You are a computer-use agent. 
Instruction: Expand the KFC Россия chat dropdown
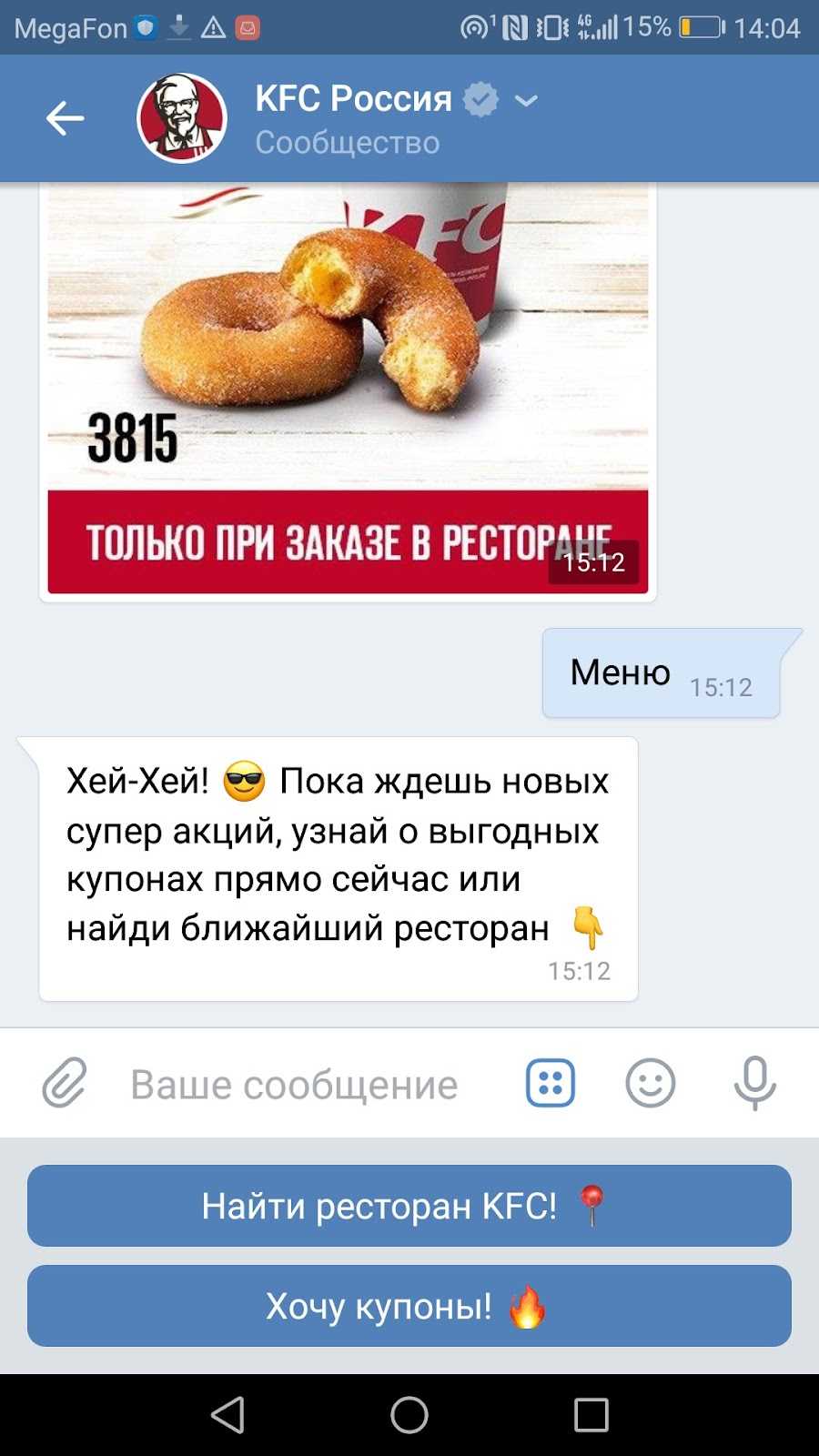[x=526, y=100]
